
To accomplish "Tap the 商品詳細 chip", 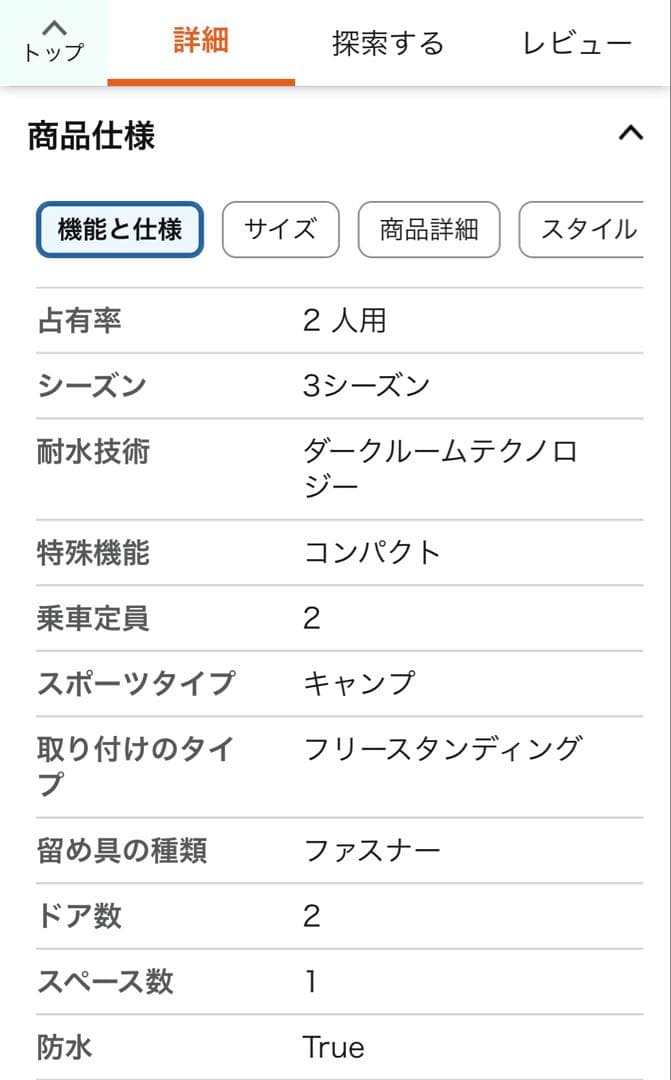I will pyautogui.click(x=429, y=230).
